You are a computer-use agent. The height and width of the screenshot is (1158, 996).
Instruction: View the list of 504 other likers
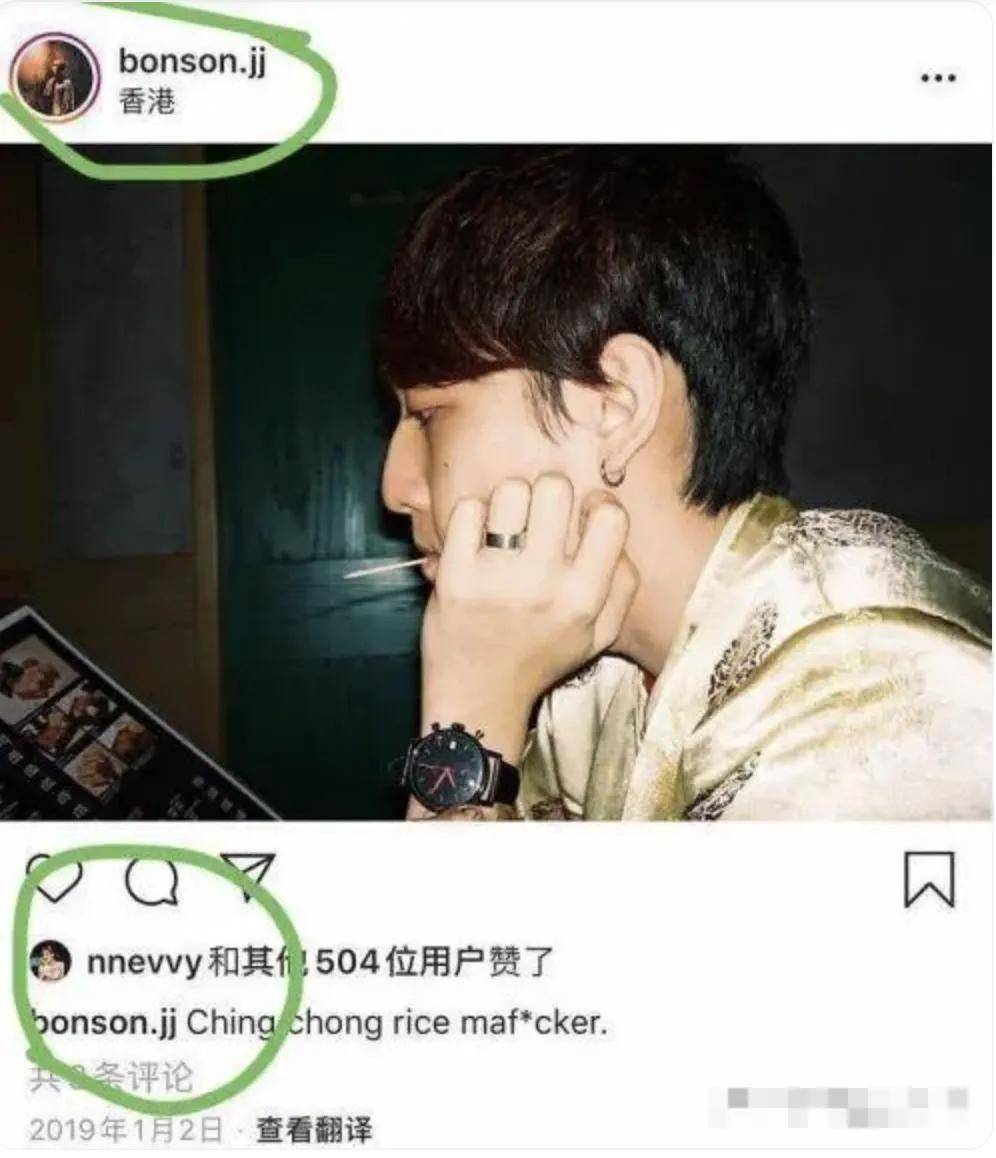tap(380, 962)
